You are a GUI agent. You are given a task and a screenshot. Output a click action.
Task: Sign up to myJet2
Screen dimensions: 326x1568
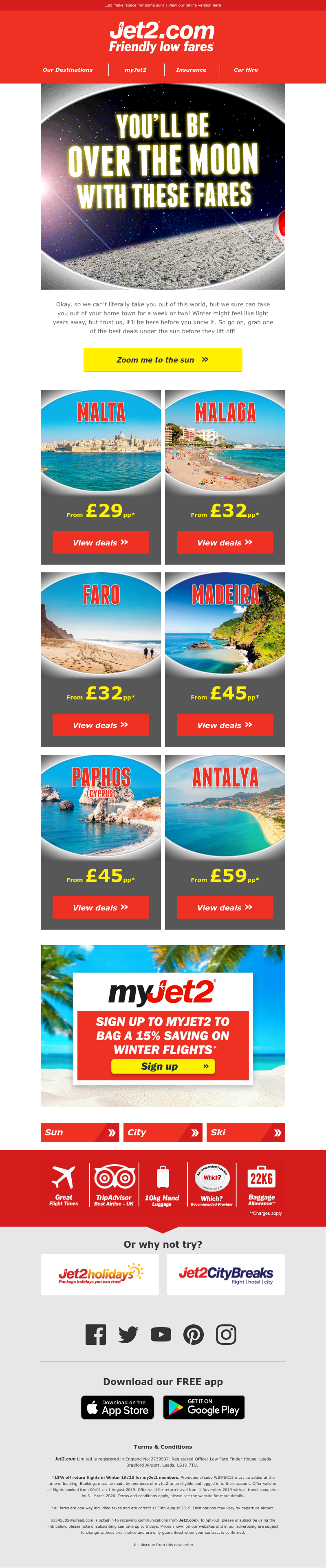coord(163,1067)
